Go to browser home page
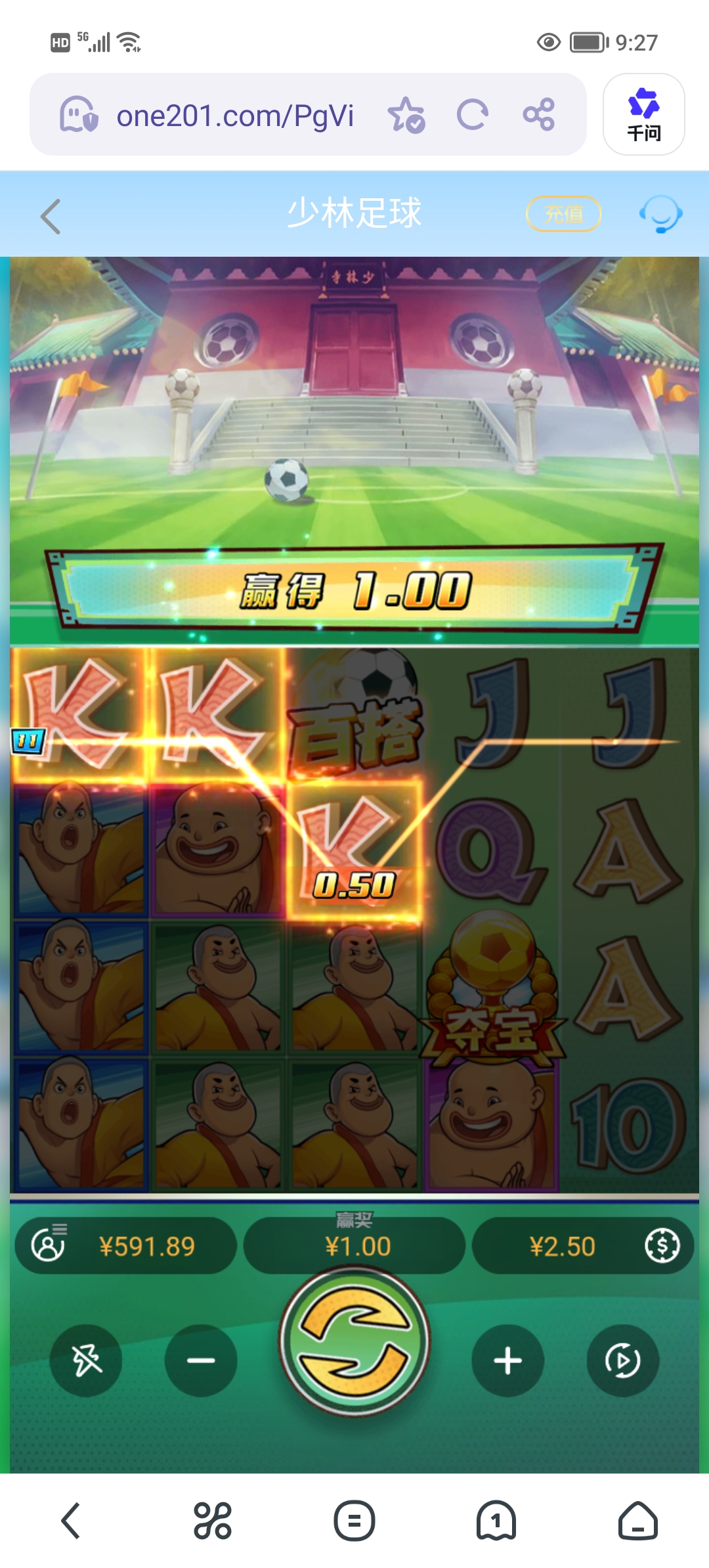The width and height of the screenshot is (709, 1568). [637, 1521]
